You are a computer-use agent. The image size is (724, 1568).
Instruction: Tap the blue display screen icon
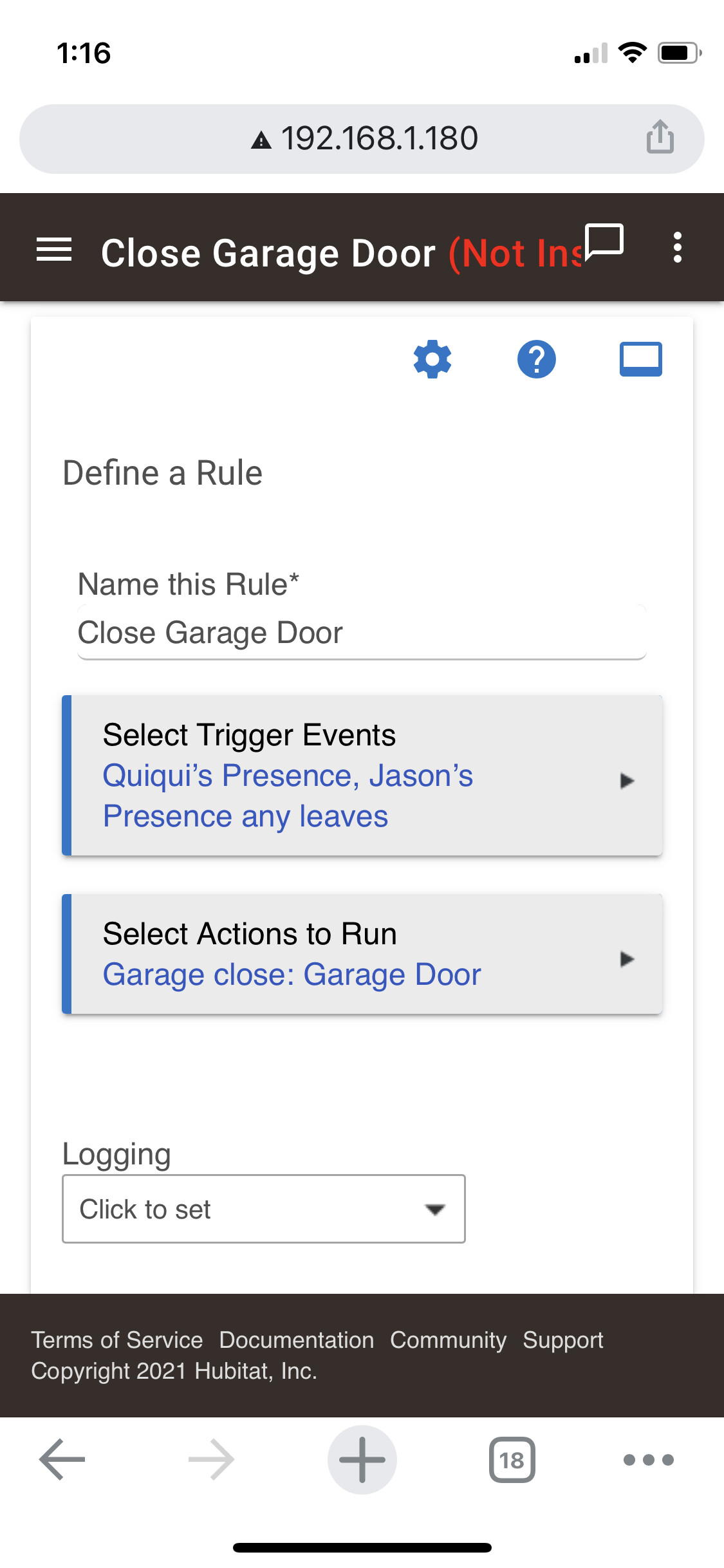click(641, 359)
